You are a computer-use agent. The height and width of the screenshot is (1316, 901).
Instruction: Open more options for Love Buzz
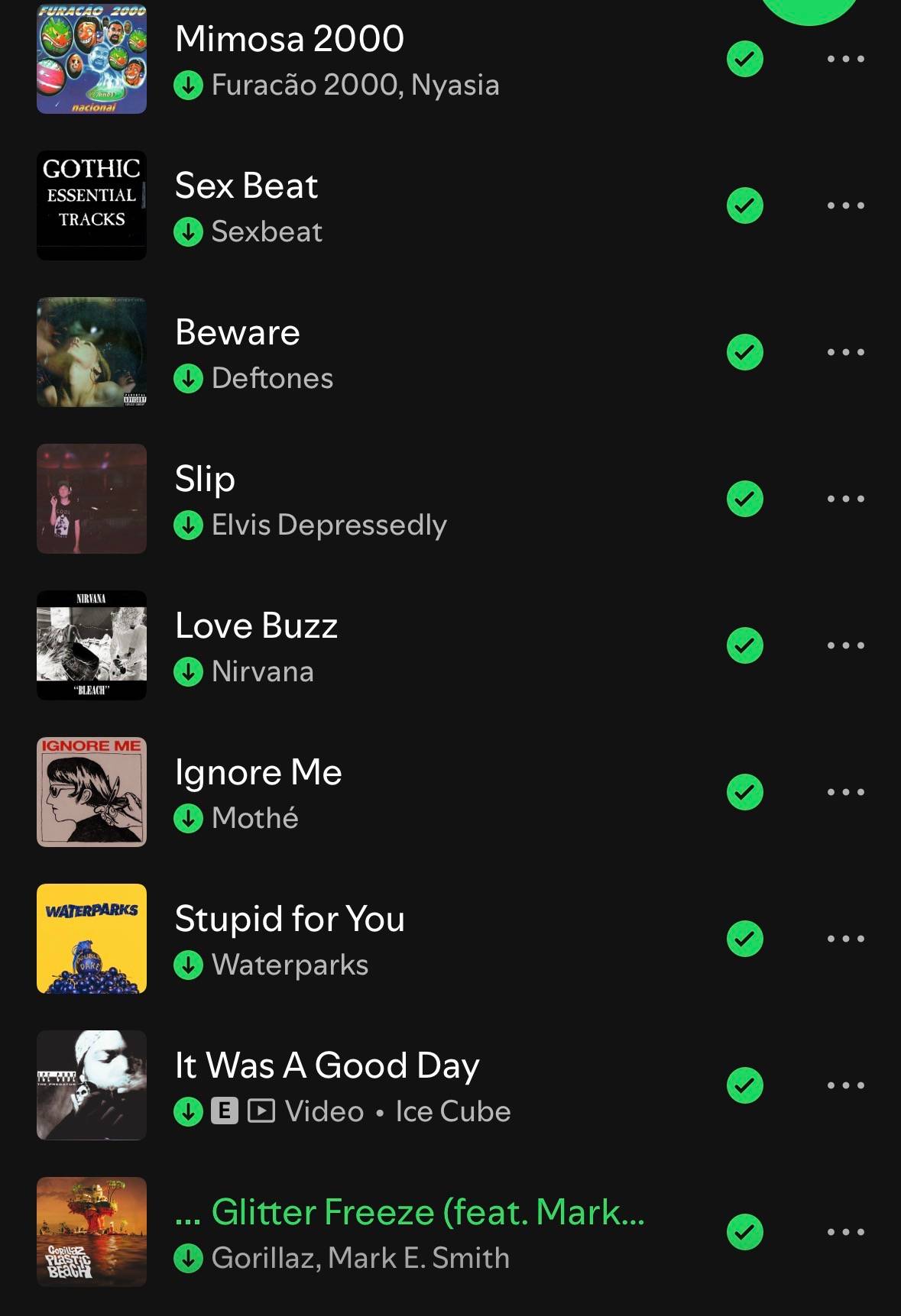click(845, 645)
